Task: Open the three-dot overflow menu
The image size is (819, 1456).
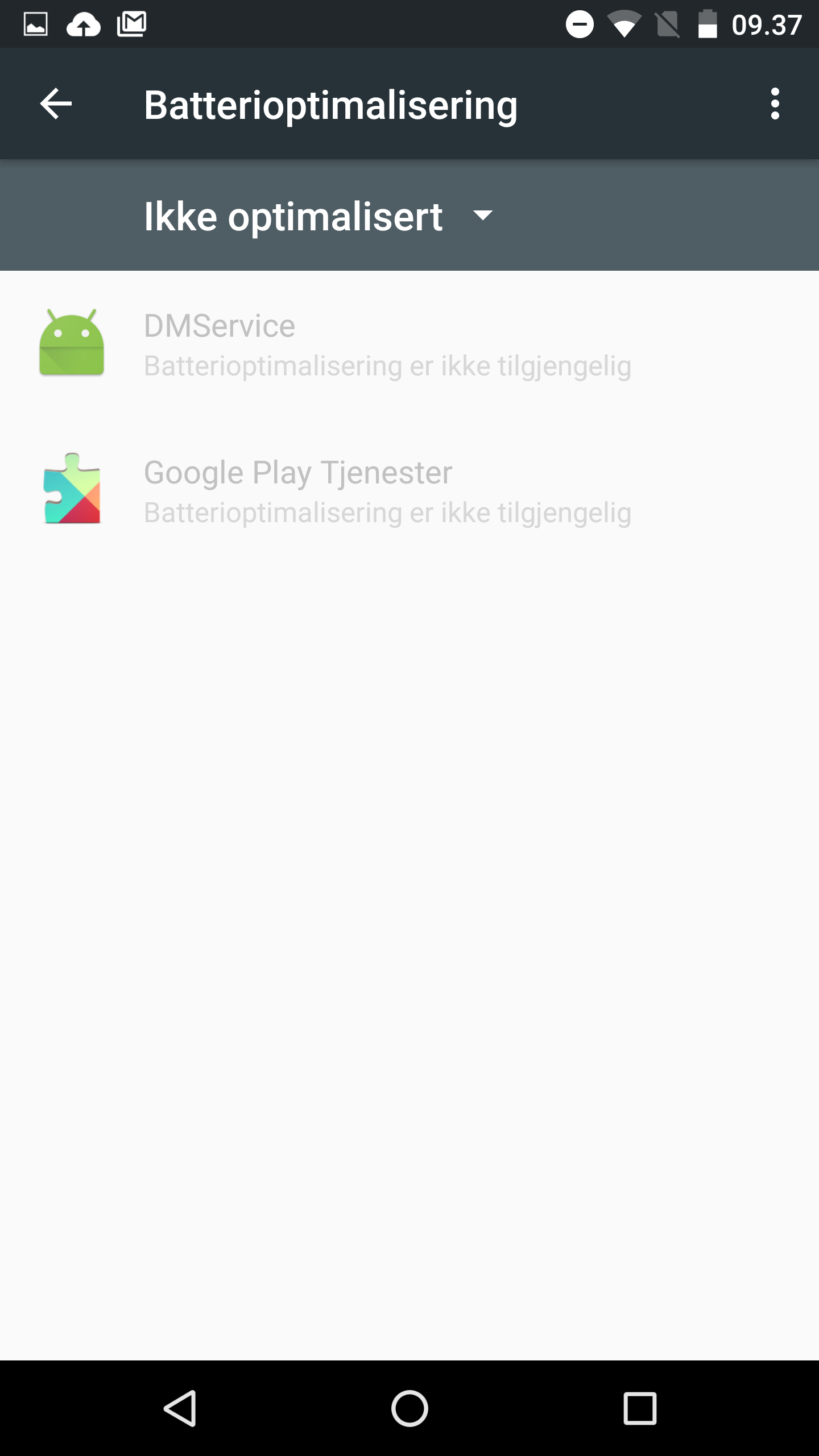Action: pyautogui.click(x=775, y=104)
